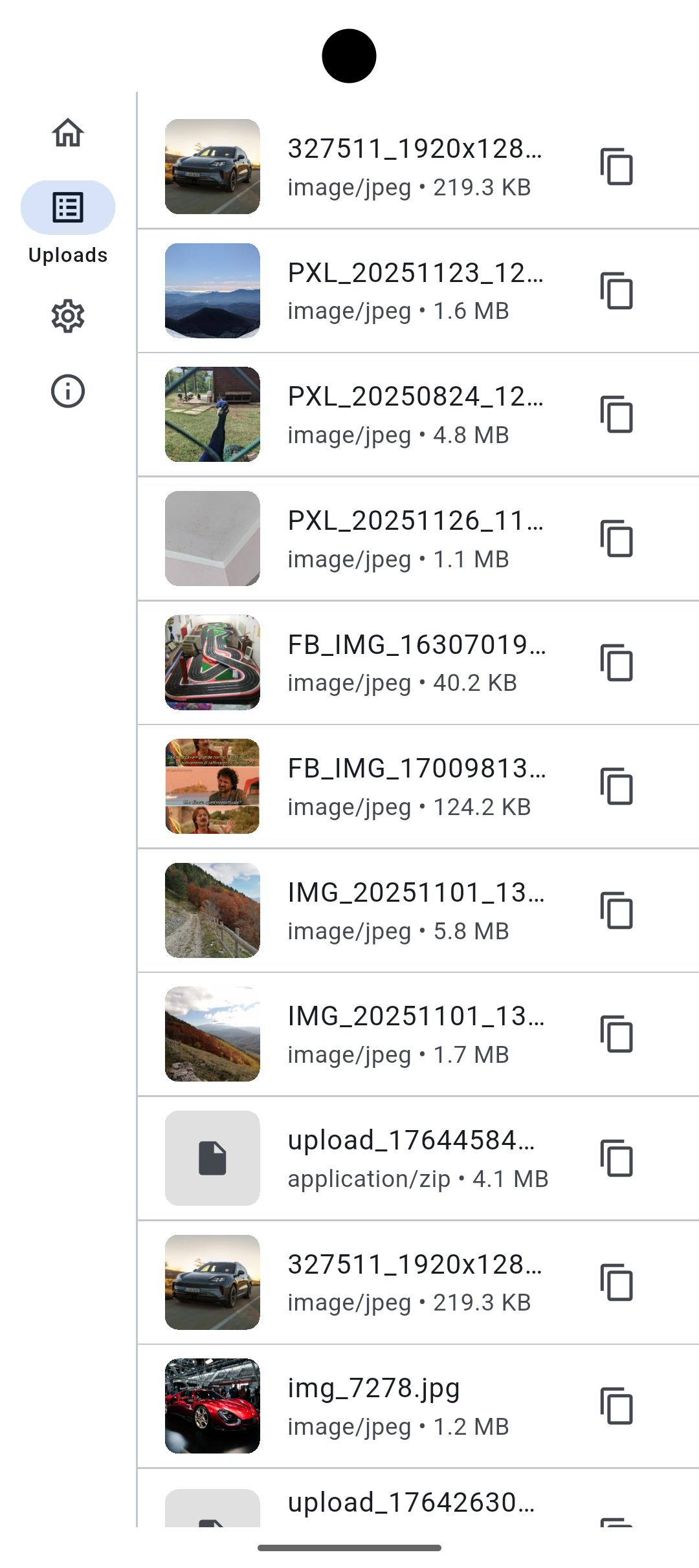Copy the FB_IMG_16307019 upload link
The width and height of the screenshot is (699, 1568).
[x=616, y=663]
